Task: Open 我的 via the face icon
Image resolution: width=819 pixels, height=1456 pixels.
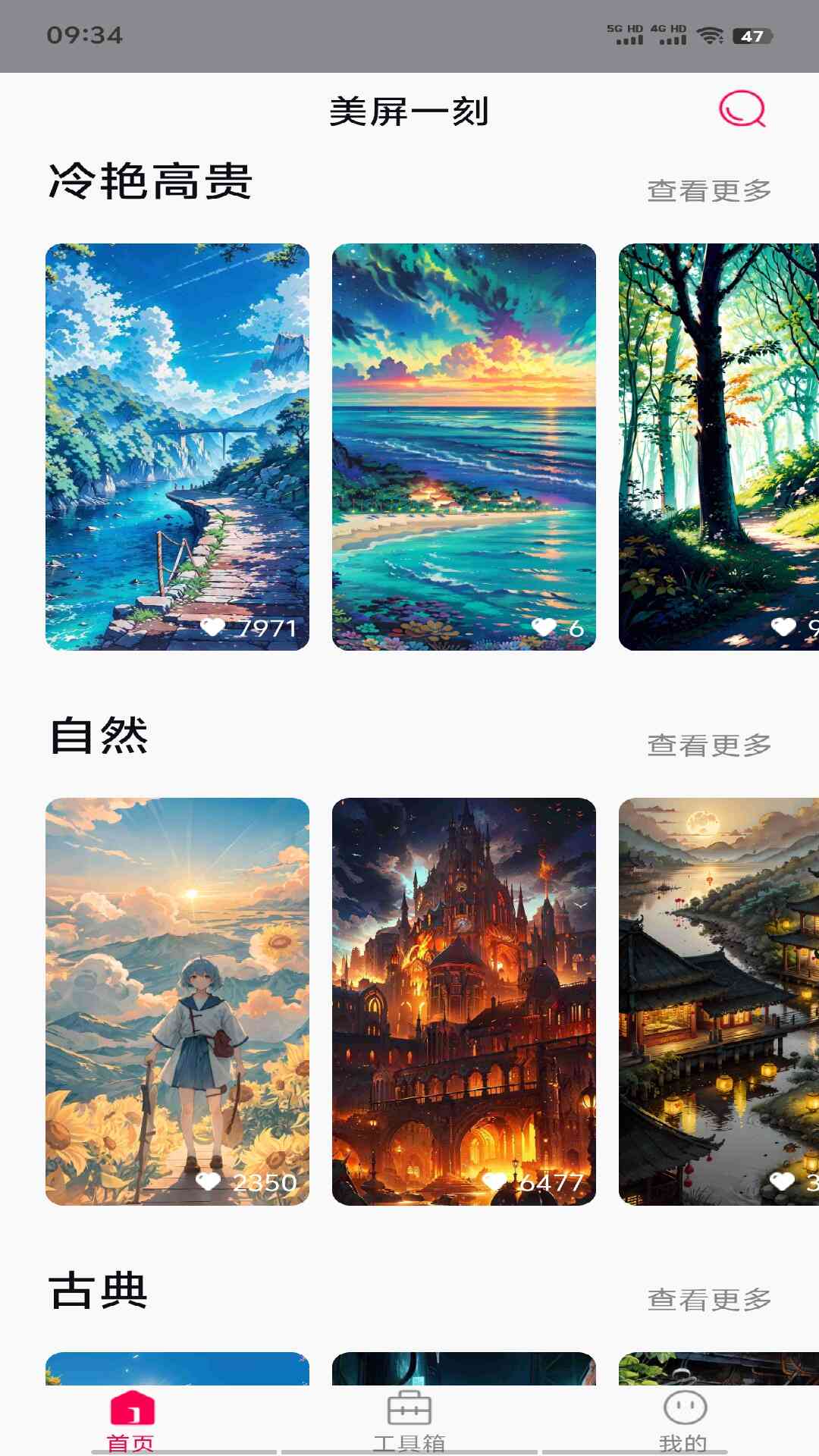Action: (x=681, y=1404)
